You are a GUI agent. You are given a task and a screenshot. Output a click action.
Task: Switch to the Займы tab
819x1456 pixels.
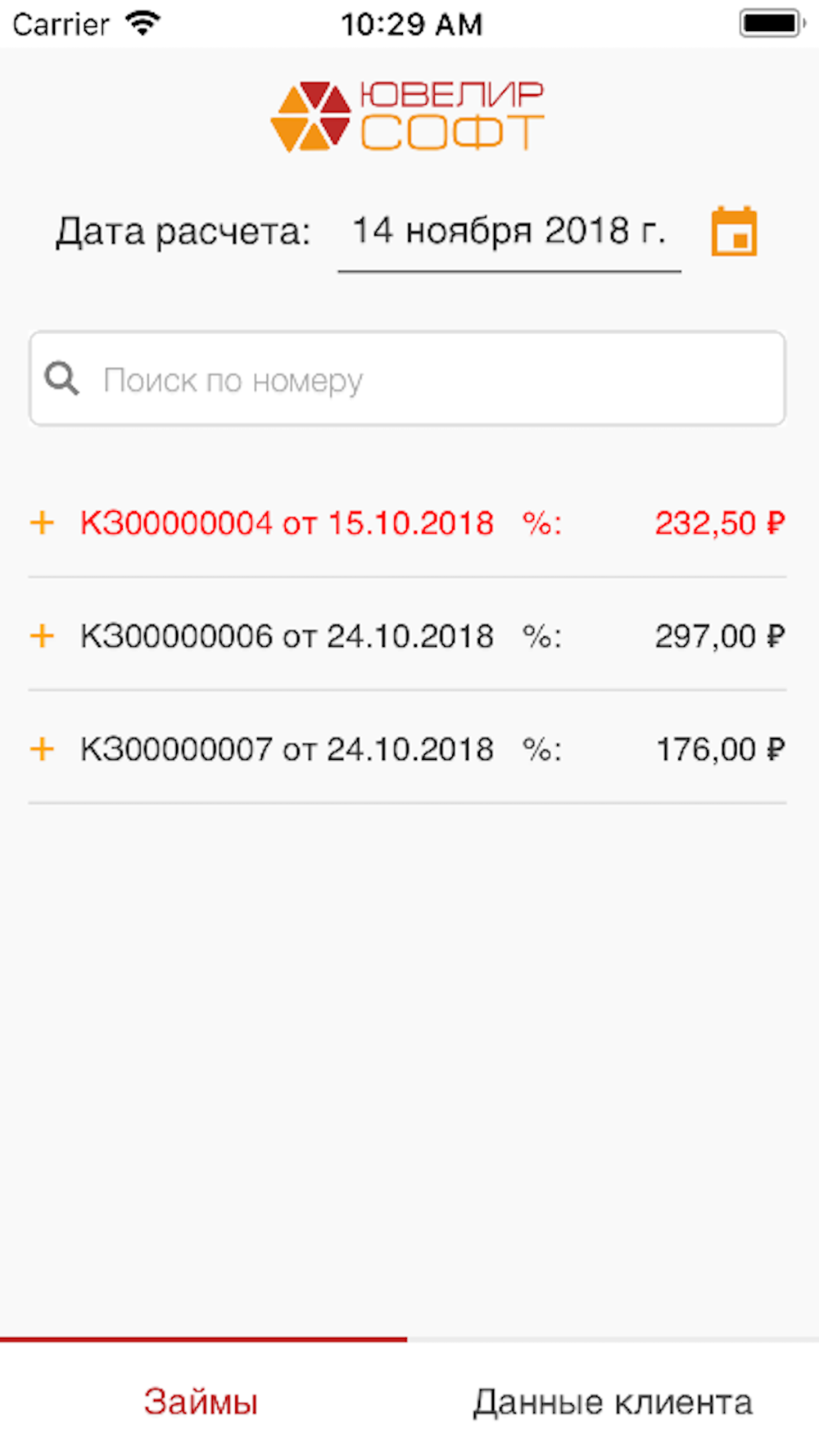click(x=202, y=1401)
